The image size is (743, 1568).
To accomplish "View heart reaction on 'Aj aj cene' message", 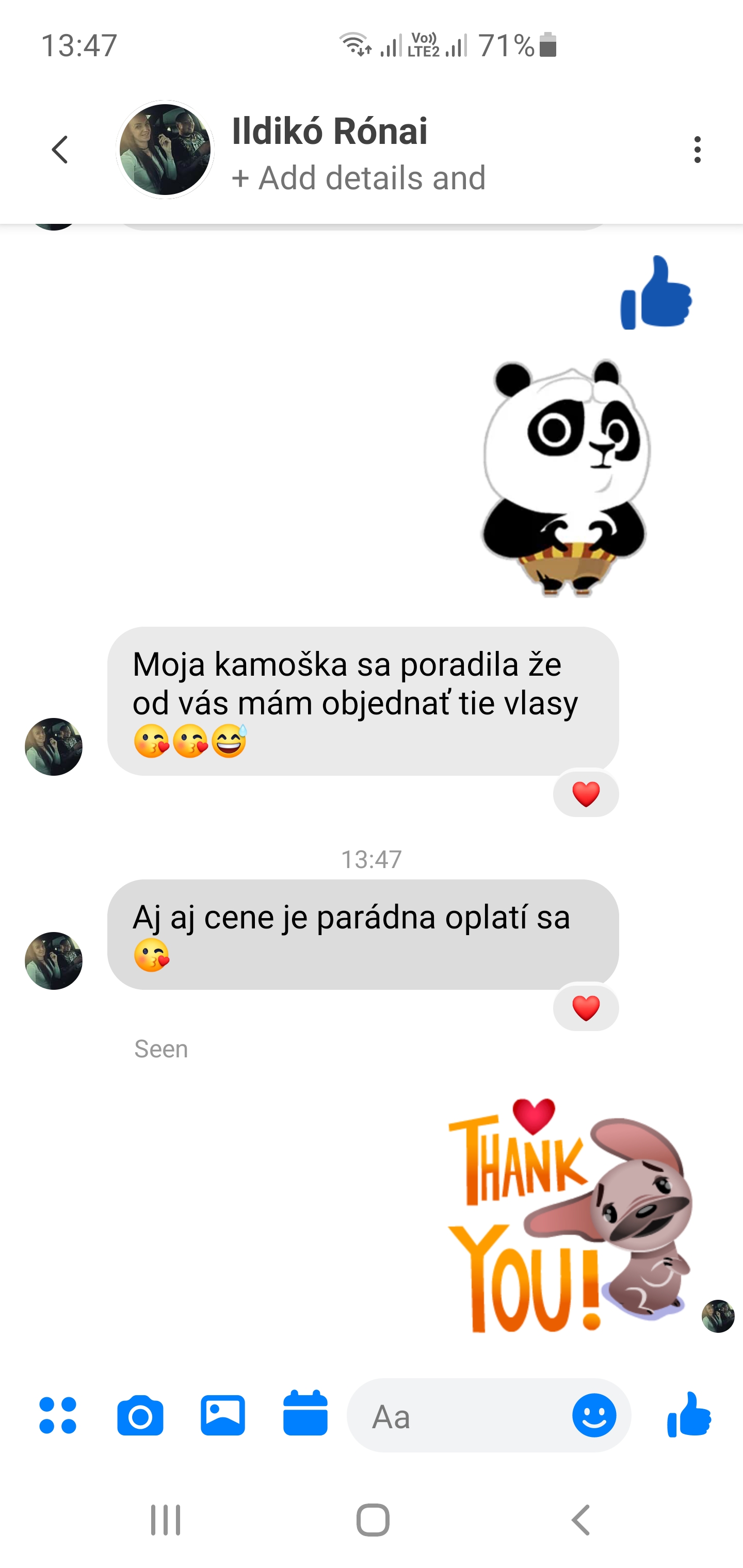I will (x=586, y=1008).
